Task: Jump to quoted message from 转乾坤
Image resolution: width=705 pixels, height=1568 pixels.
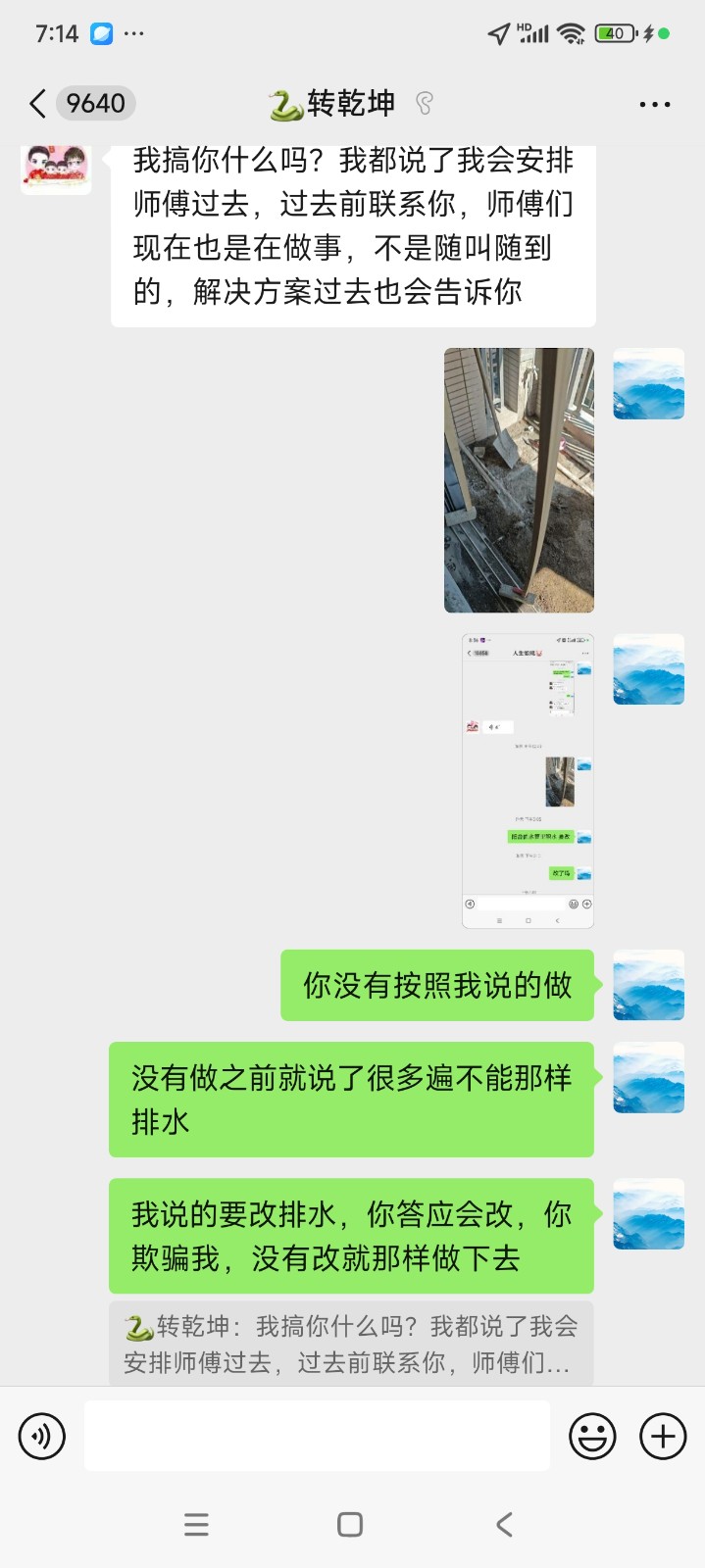Action: [x=350, y=1344]
